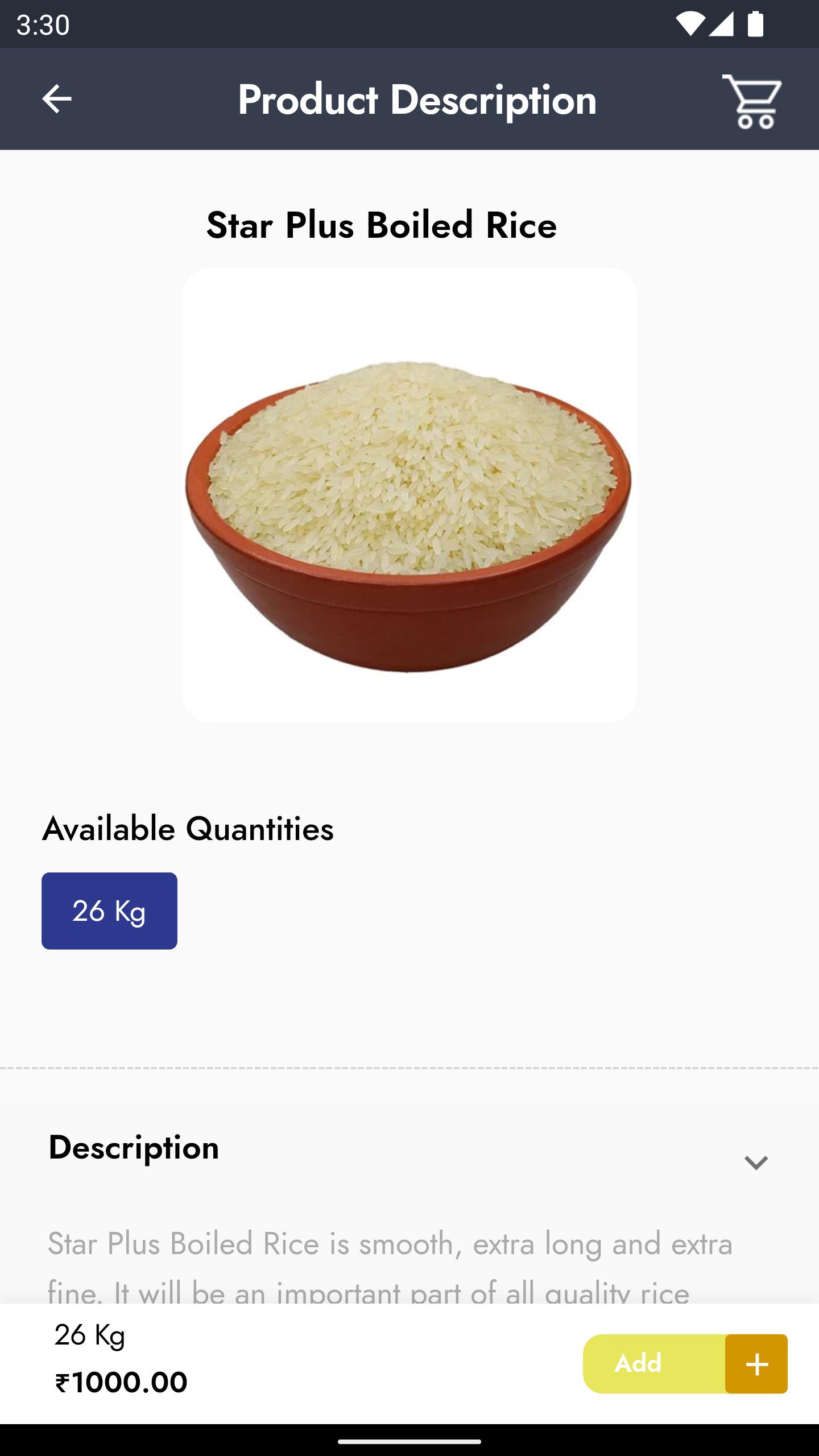Open the Star Plus Boiled Rice image
This screenshot has height=1456, width=819.
pos(409,495)
